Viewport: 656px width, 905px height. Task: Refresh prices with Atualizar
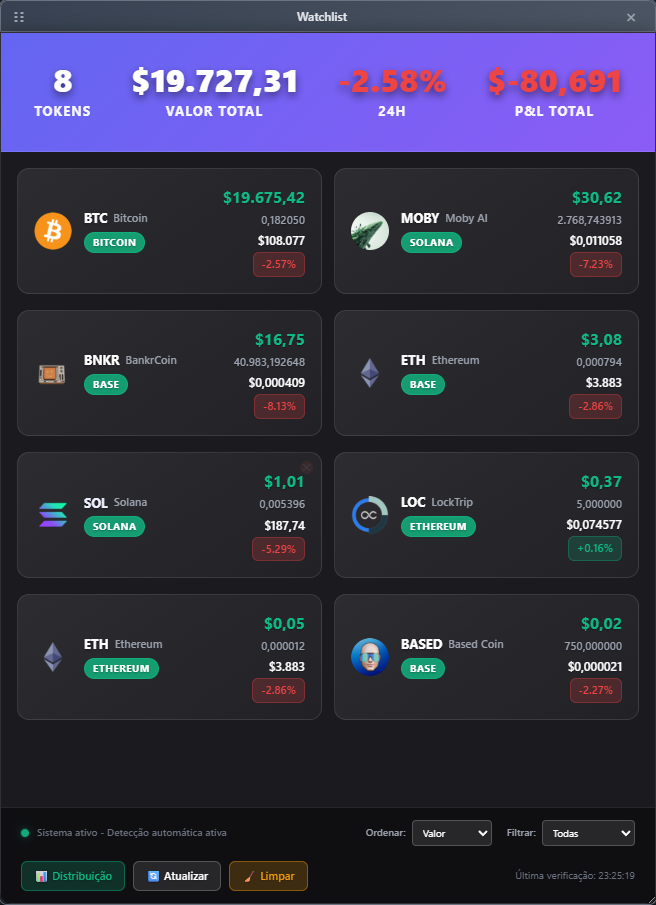(177, 876)
